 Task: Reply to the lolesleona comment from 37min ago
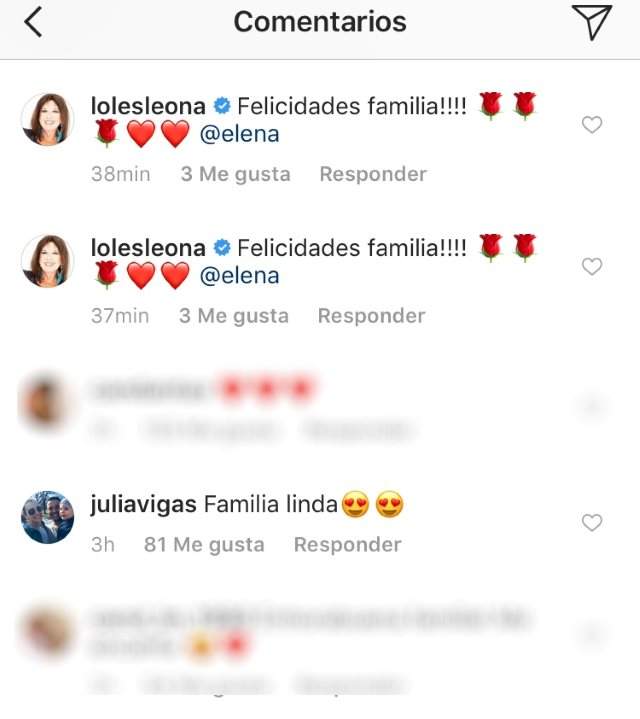371,316
